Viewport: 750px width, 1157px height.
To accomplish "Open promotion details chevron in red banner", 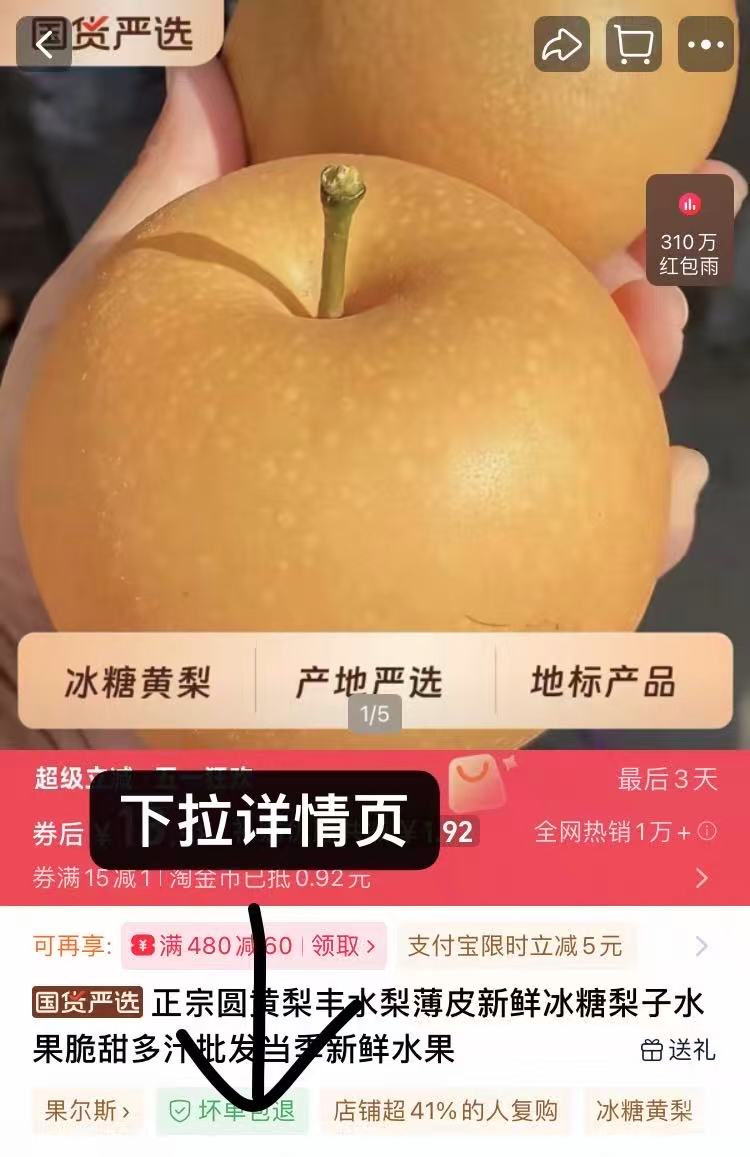I will coord(702,878).
